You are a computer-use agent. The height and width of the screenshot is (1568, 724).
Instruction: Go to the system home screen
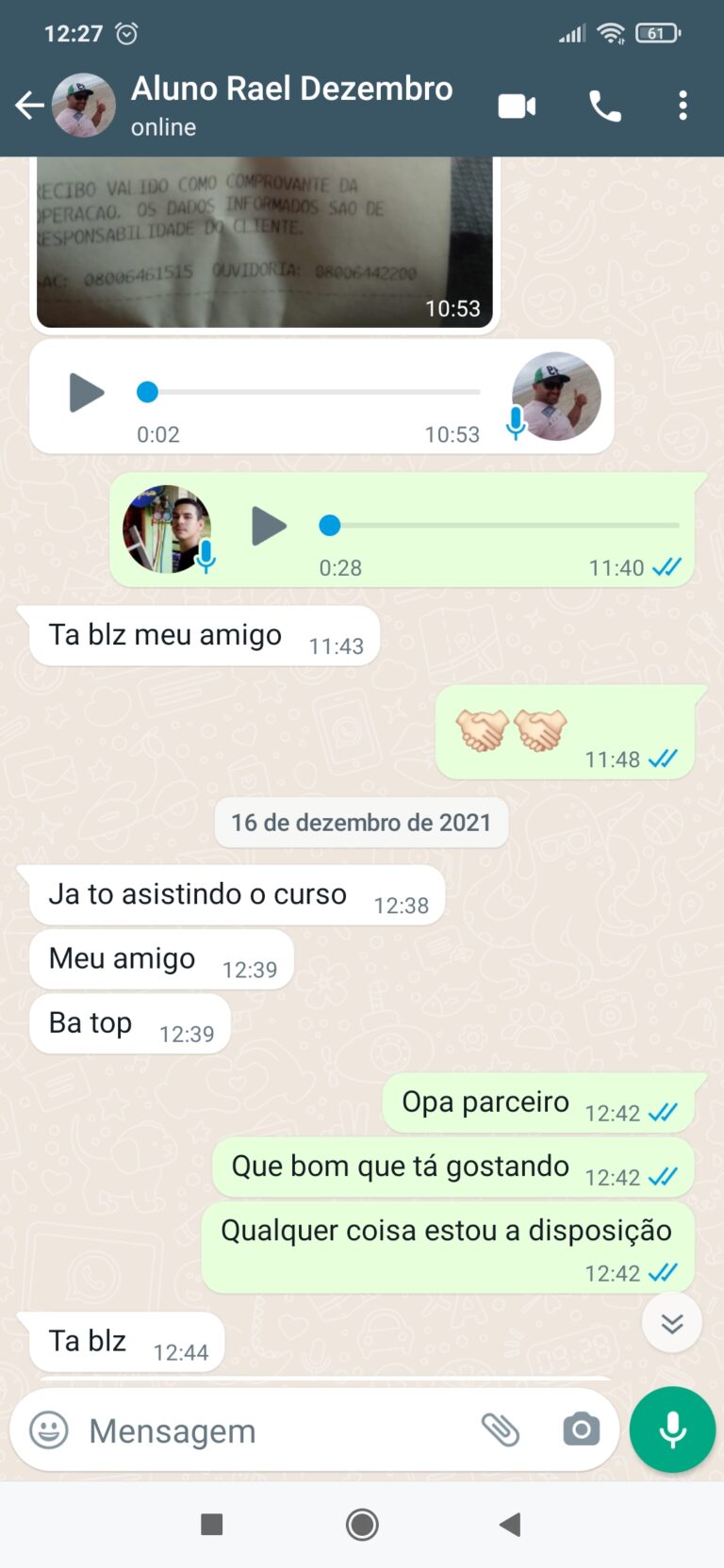362,1524
